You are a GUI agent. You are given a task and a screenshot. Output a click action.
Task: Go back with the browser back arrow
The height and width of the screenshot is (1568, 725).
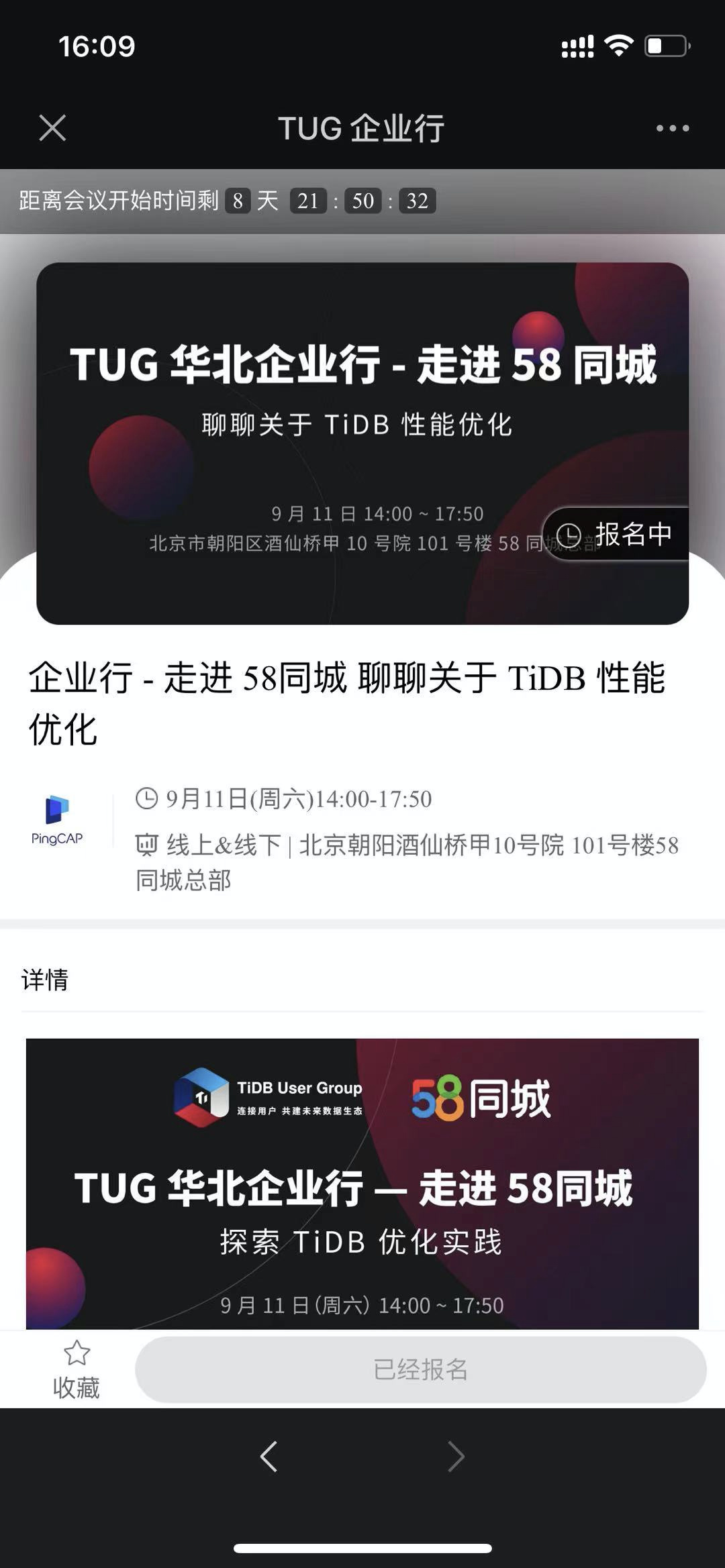[269, 1457]
